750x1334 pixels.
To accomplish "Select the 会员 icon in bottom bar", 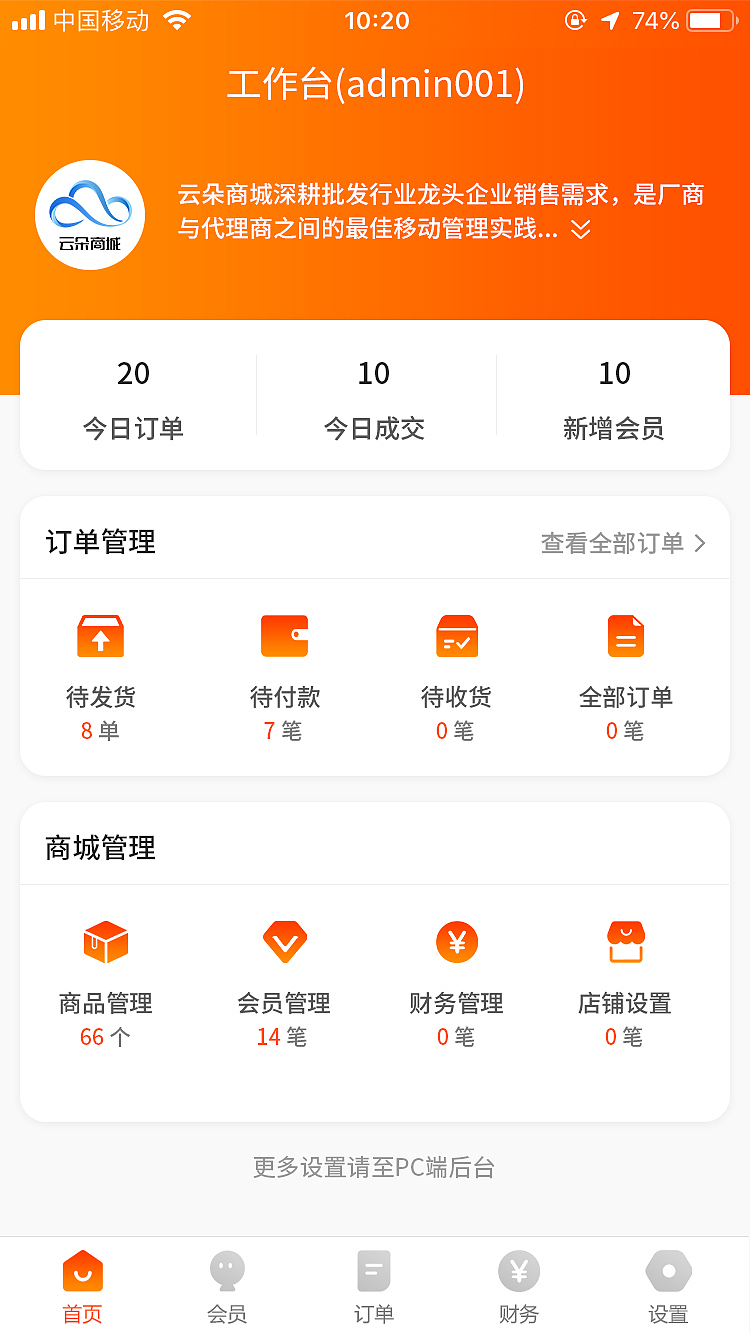I will [227, 1268].
